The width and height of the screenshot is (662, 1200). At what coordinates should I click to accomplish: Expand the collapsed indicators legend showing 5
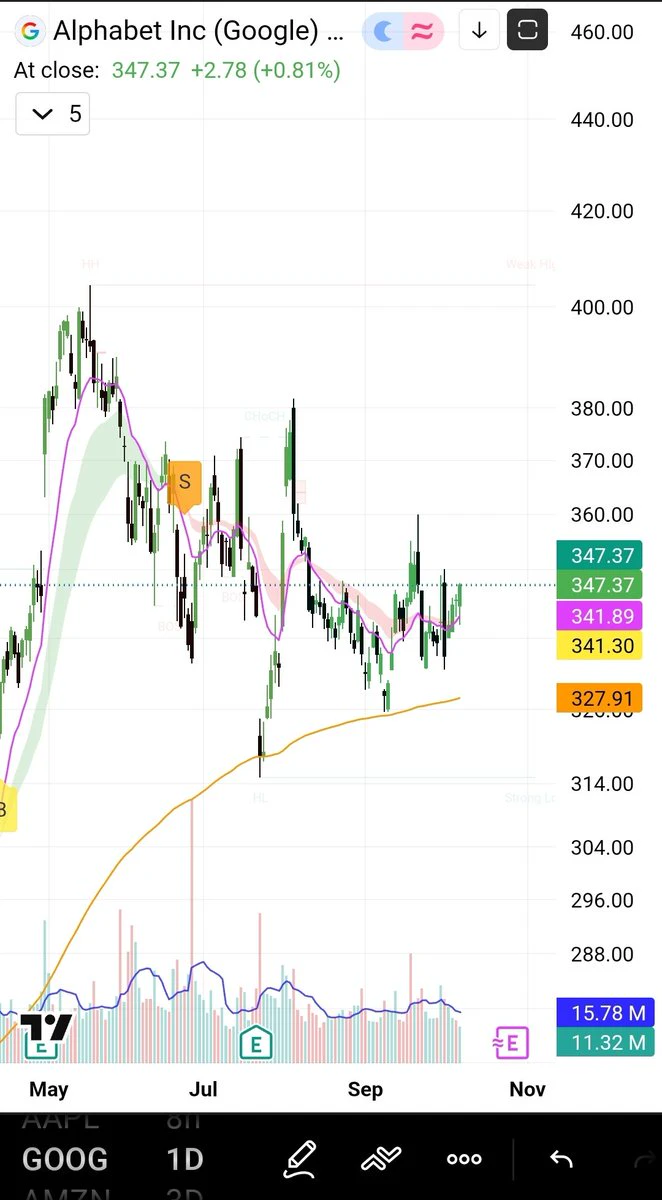[53, 114]
